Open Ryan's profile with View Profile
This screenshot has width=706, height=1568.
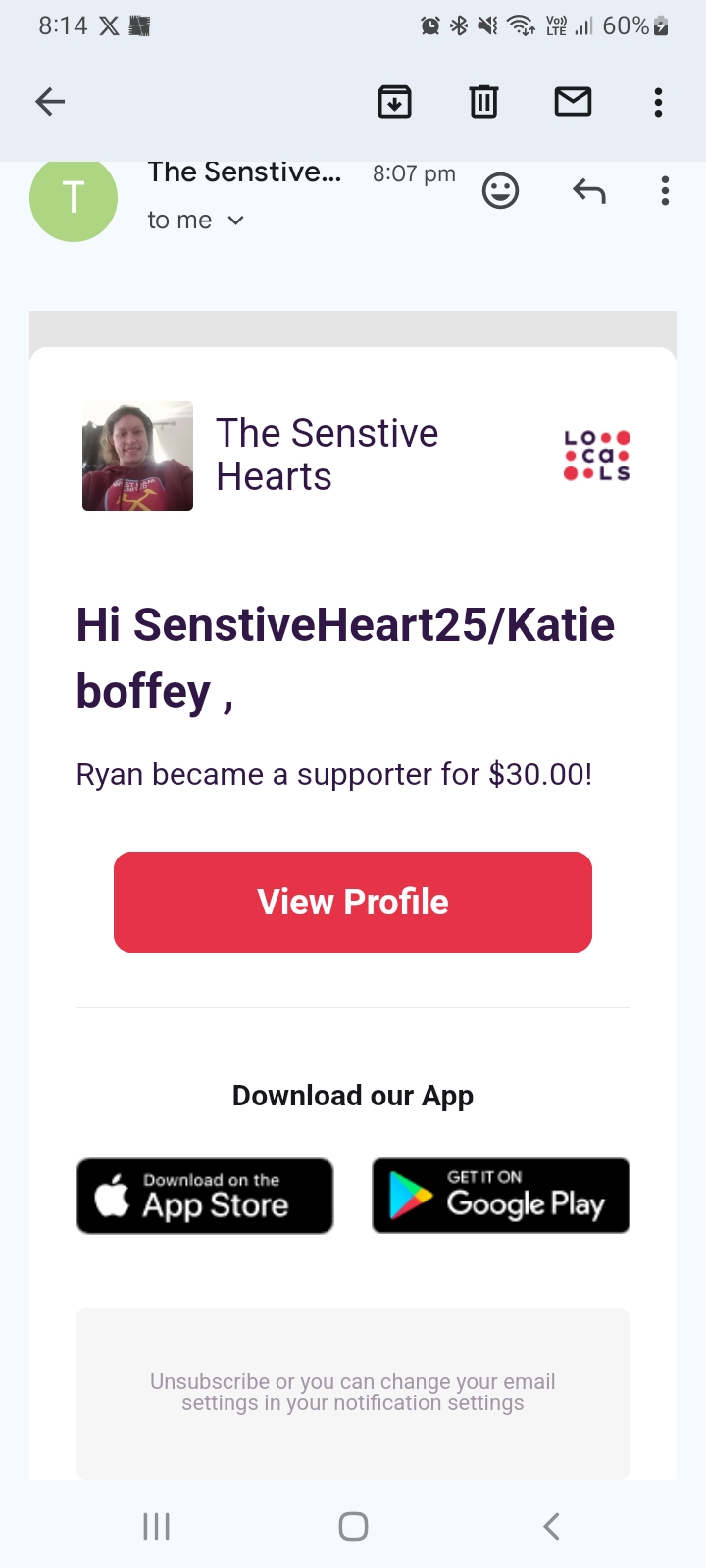point(353,902)
